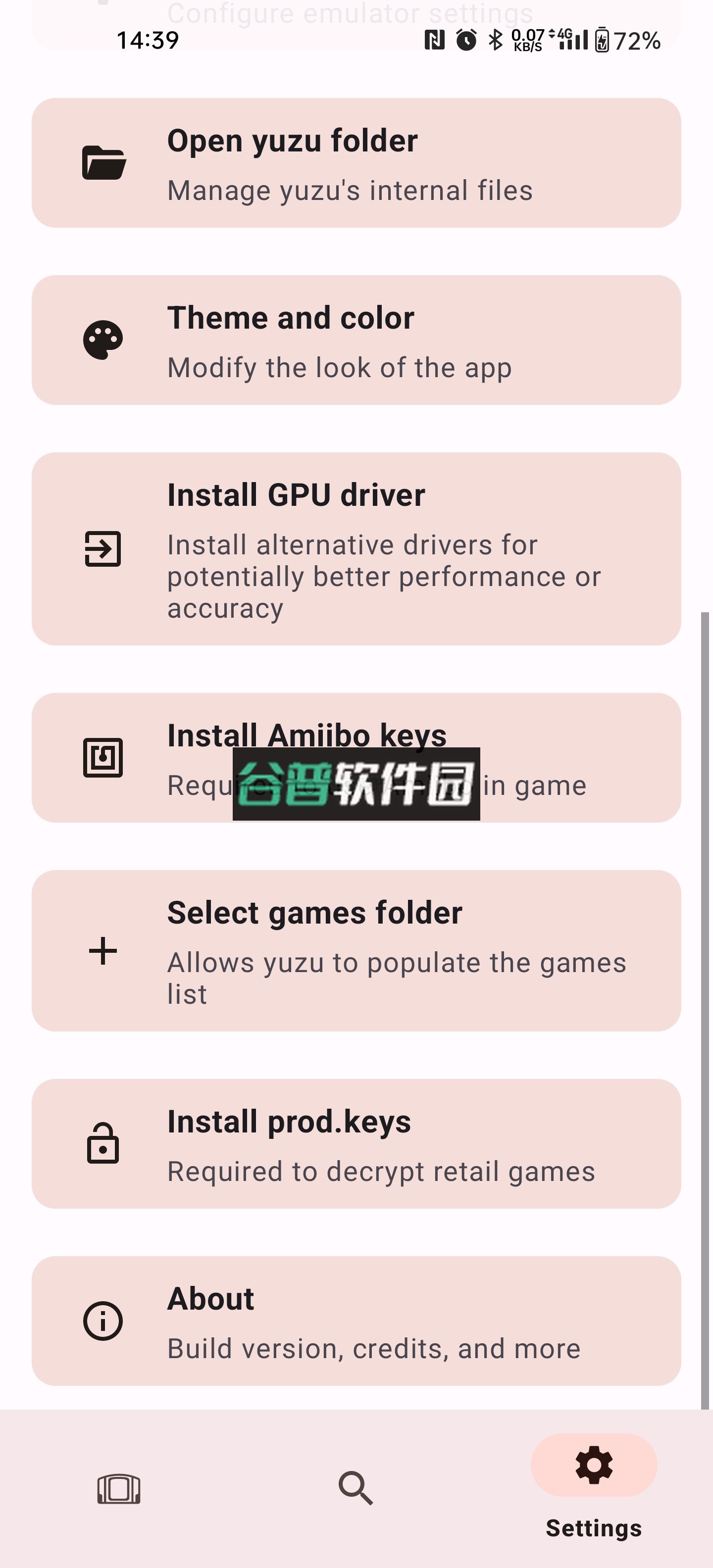Open yuzu folder via the folder icon
Screen dimensions: 713x1568
coord(102,162)
